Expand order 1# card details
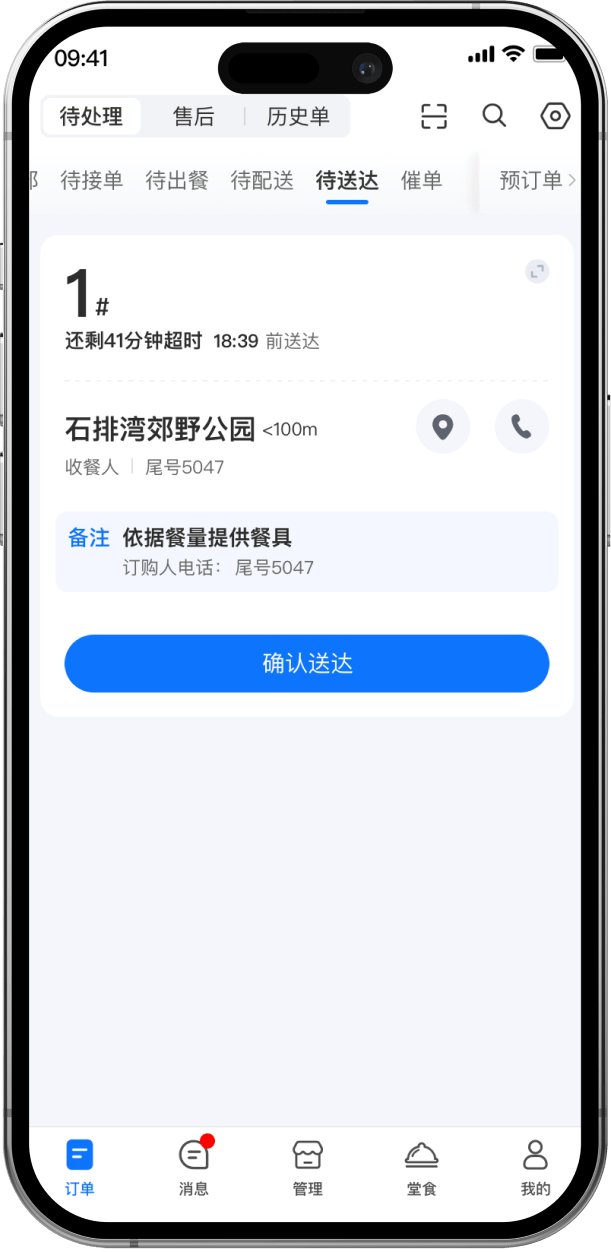This screenshot has width=611, height=1252. click(537, 271)
